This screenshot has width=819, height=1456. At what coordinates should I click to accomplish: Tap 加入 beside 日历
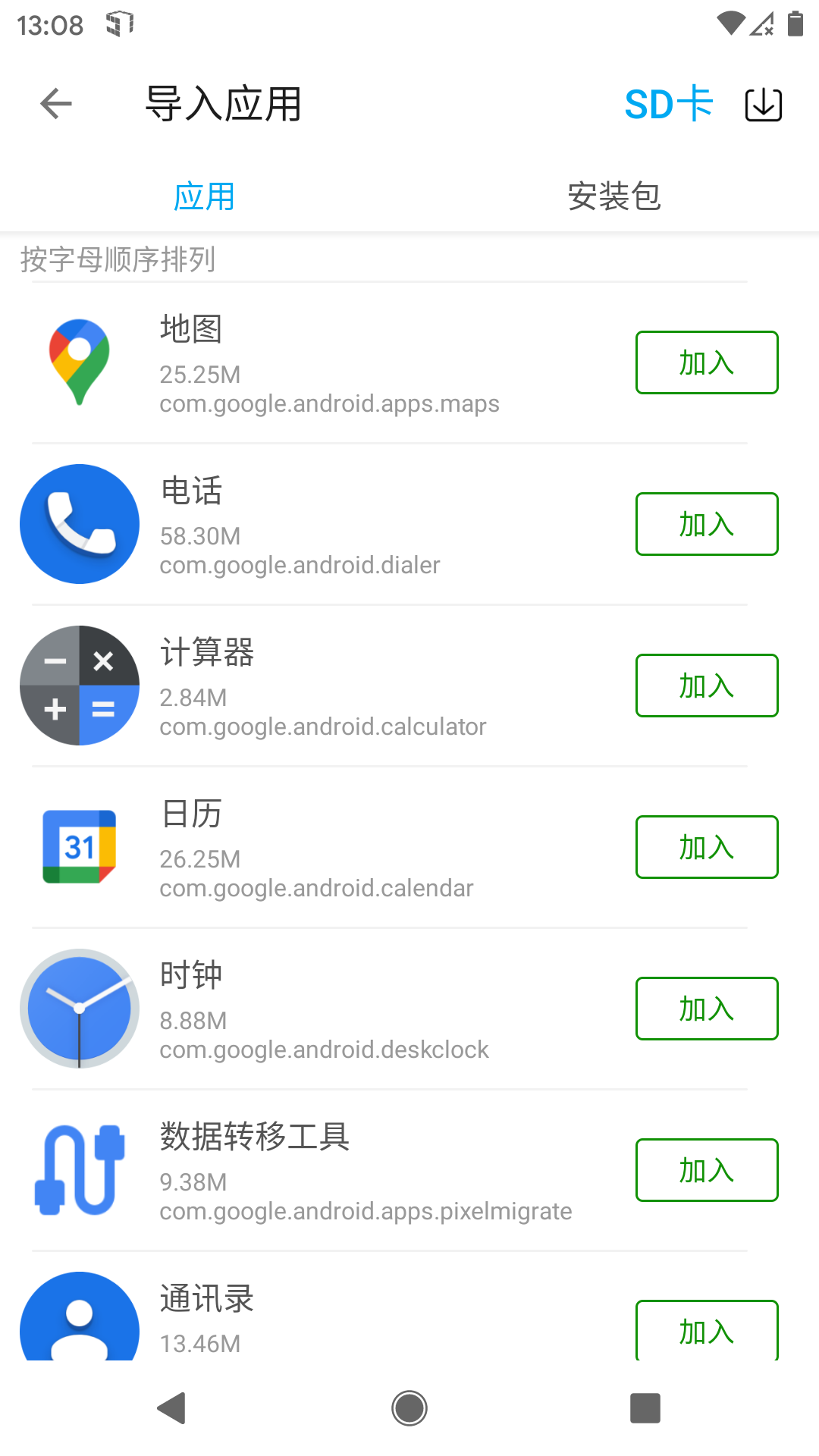706,847
